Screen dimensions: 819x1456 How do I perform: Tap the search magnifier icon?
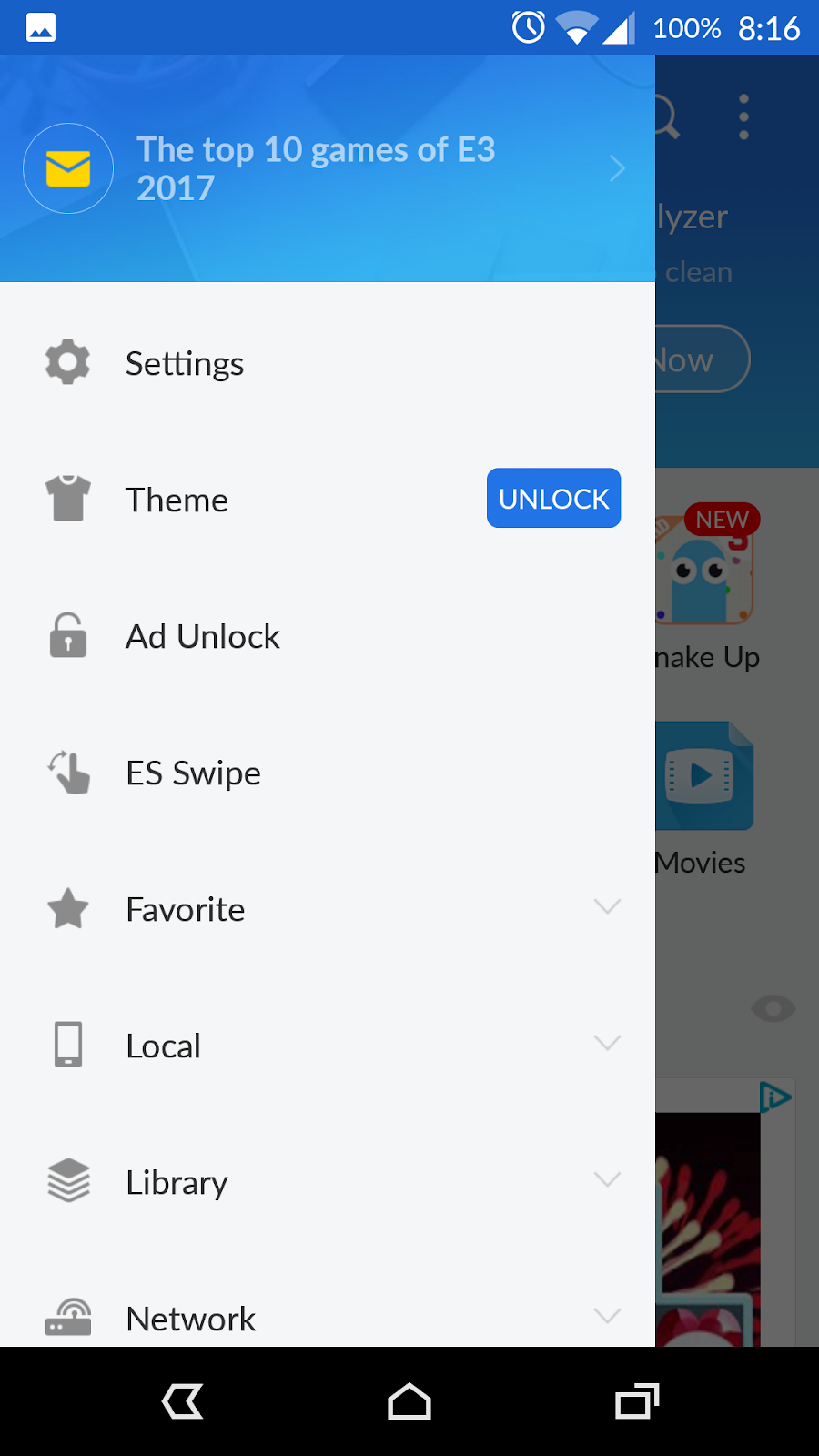pos(667,117)
